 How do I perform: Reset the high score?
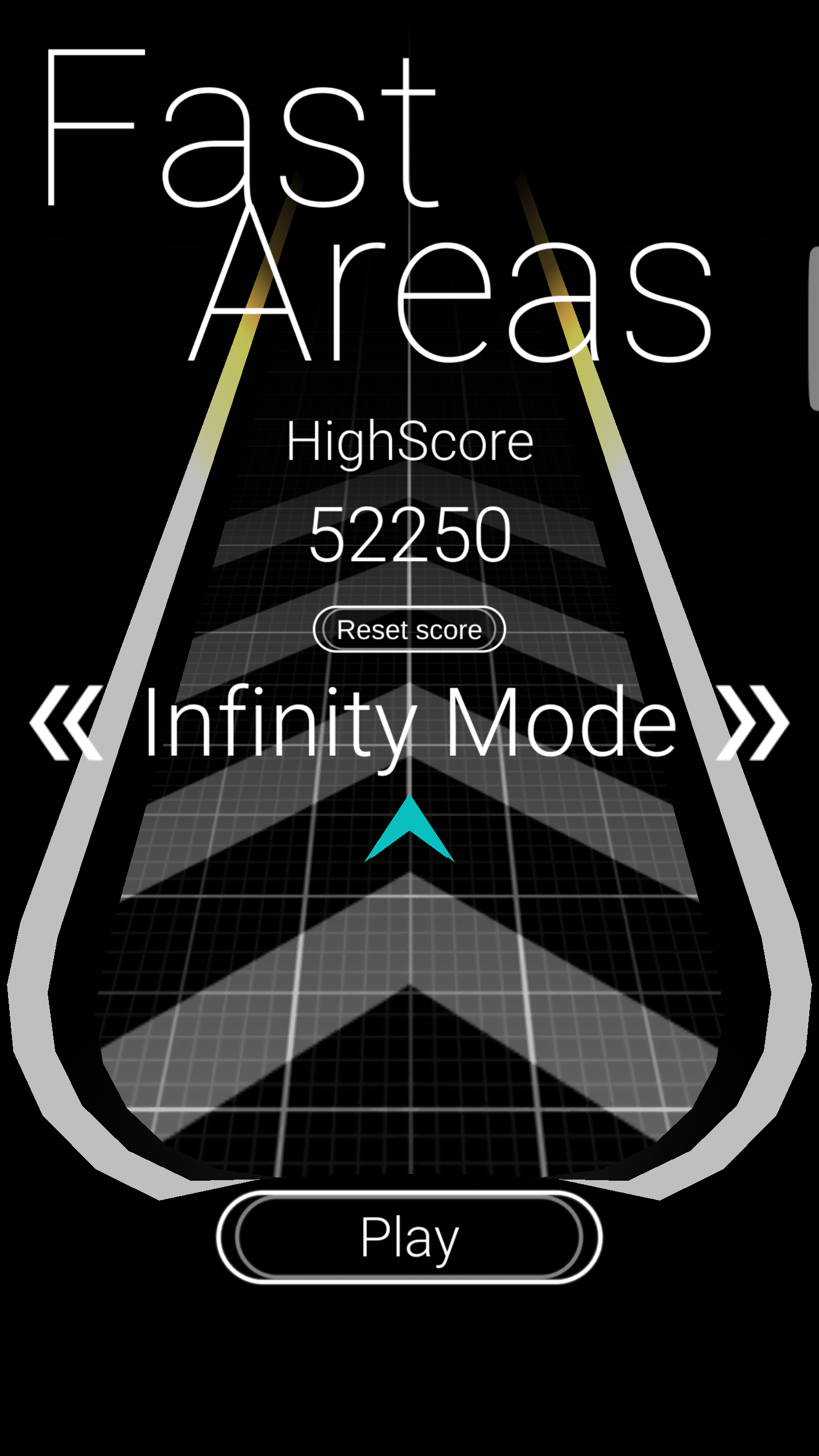coord(409,630)
